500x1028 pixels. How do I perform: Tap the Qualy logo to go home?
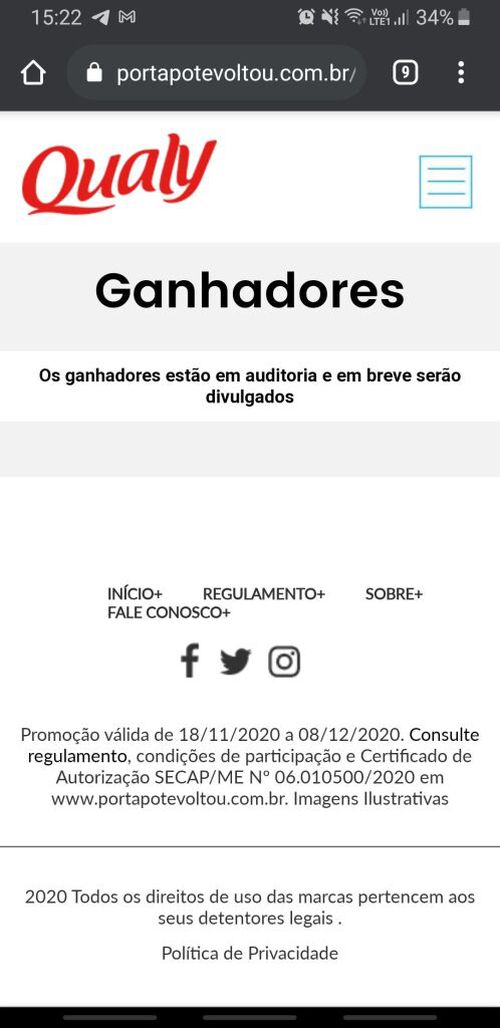coord(119,174)
